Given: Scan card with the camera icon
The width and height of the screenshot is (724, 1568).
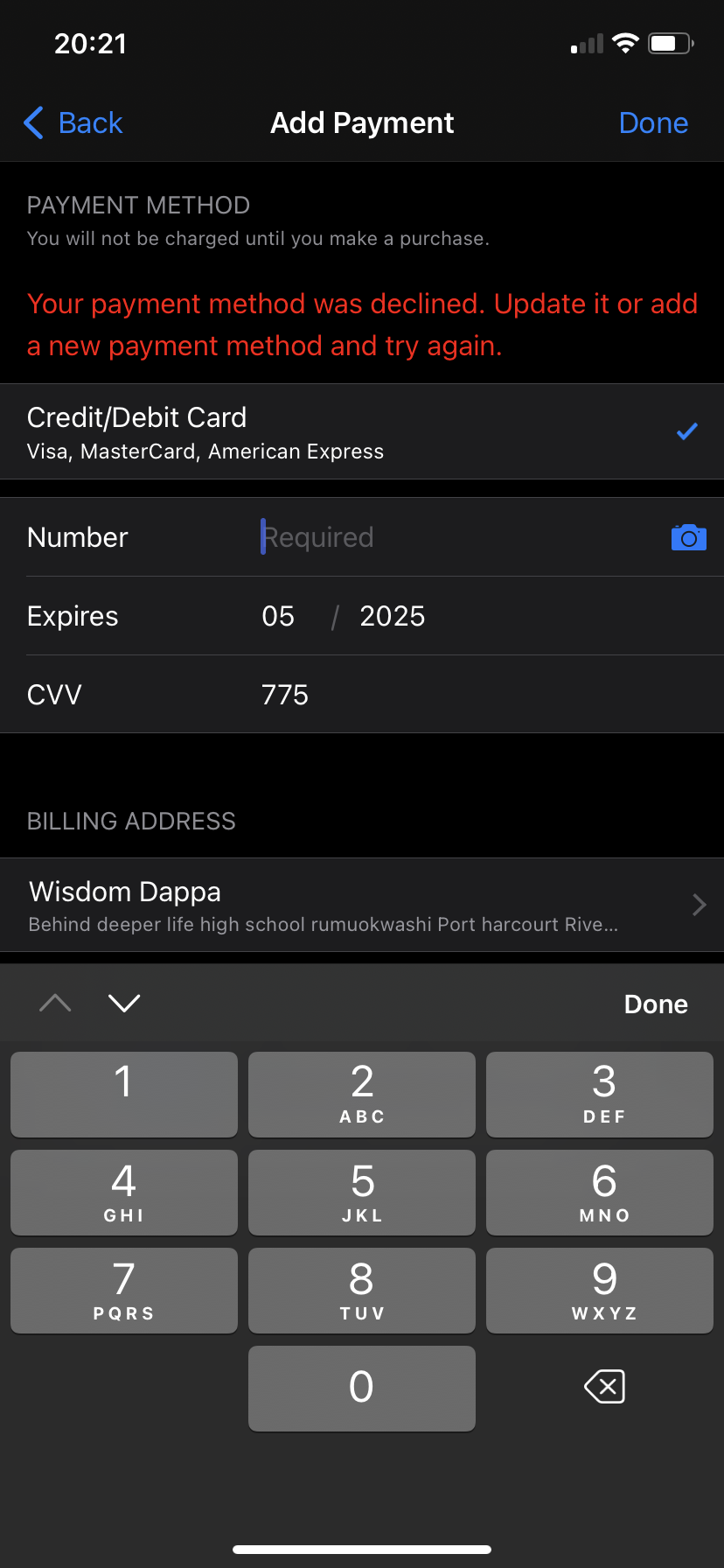Looking at the screenshot, I should [688, 537].
